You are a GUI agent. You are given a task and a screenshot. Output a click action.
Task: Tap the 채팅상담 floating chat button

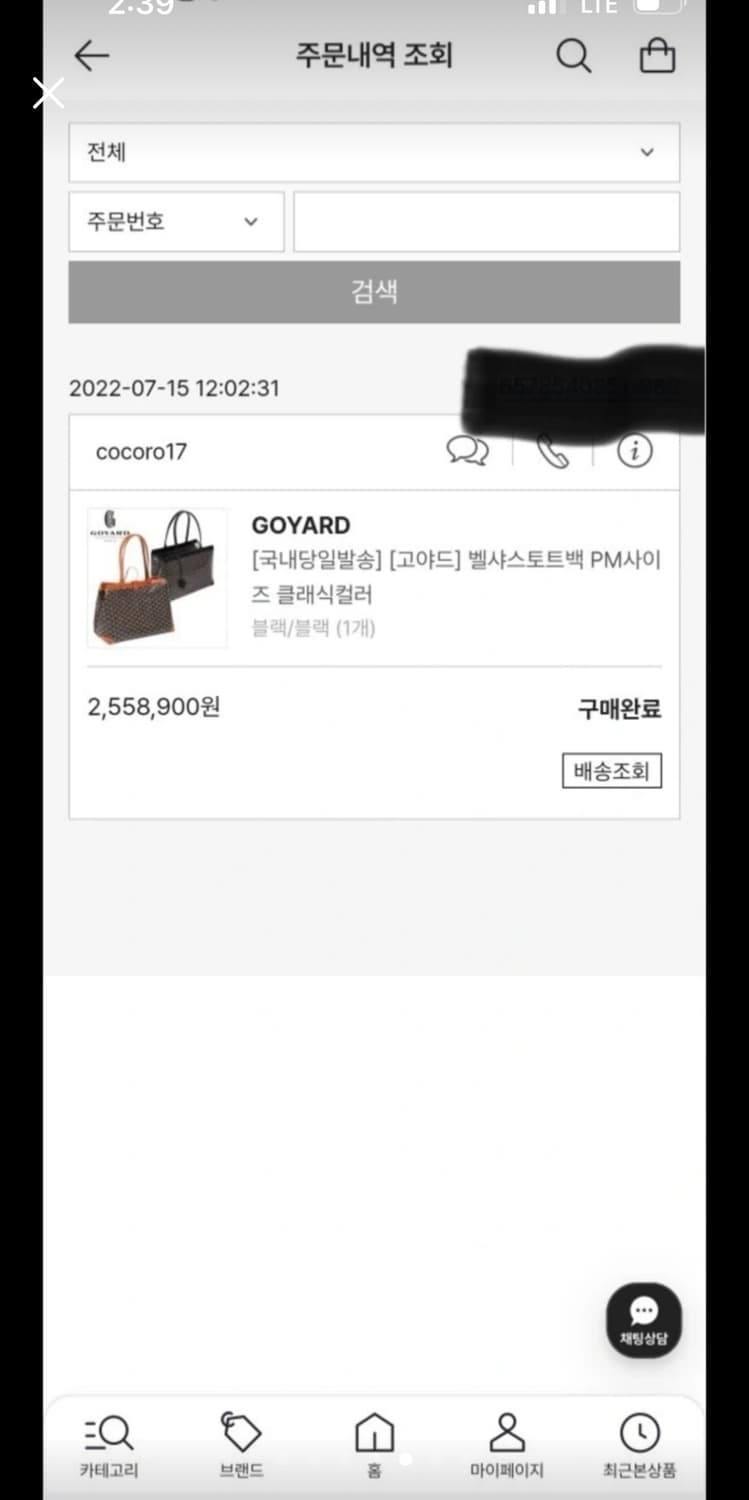click(644, 1320)
